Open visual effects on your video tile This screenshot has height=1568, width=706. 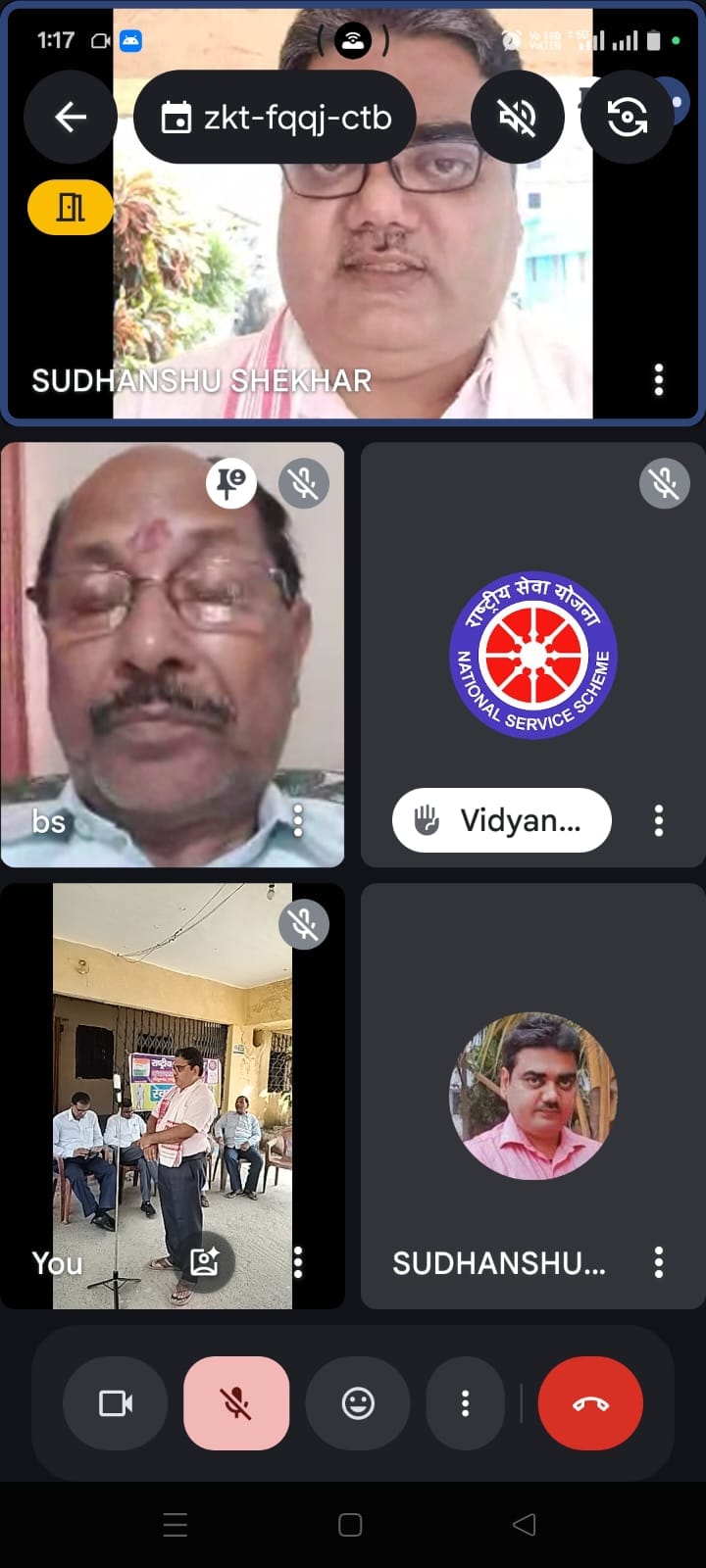click(204, 1262)
